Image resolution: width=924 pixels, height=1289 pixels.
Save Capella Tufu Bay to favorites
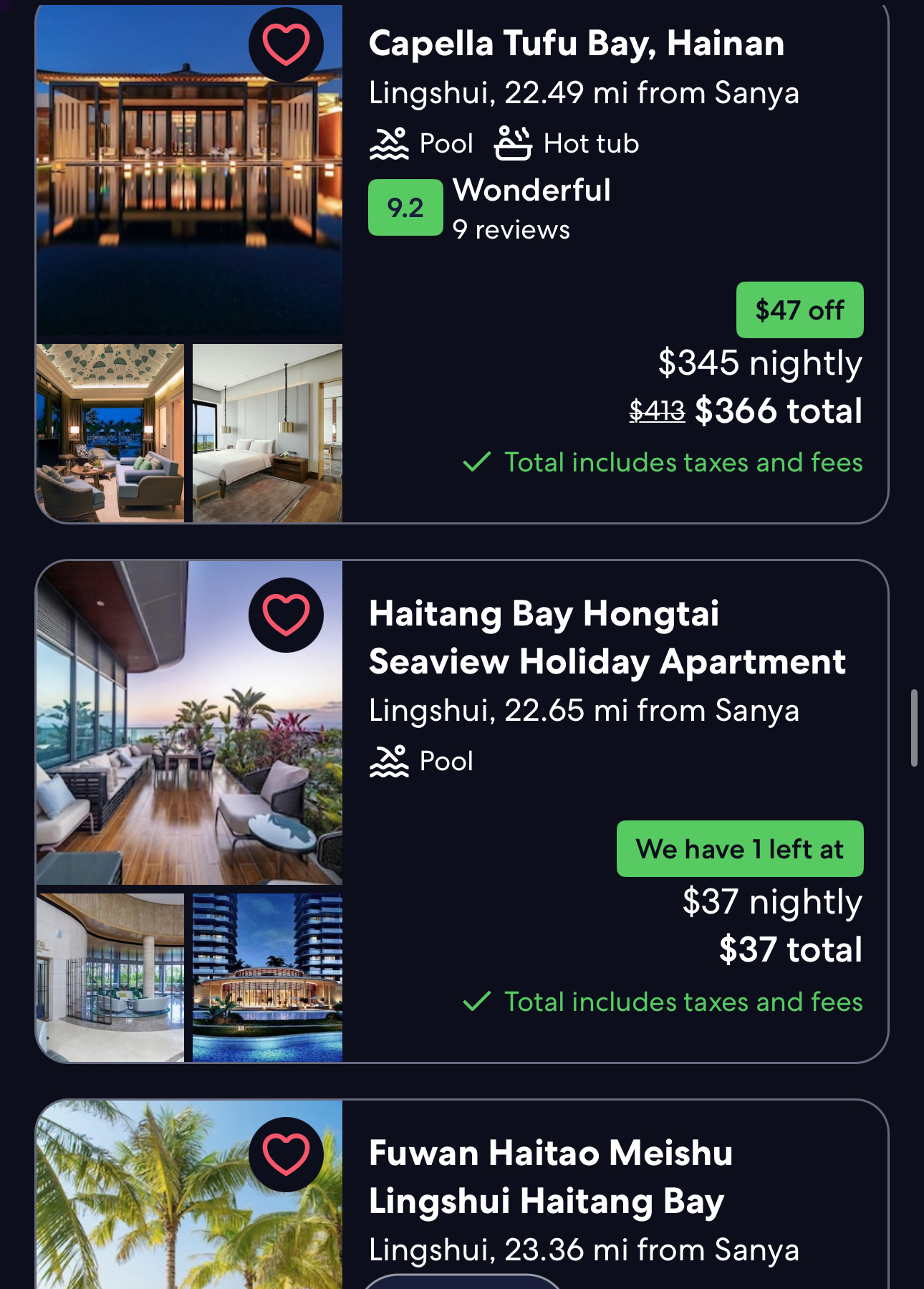(x=286, y=44)
